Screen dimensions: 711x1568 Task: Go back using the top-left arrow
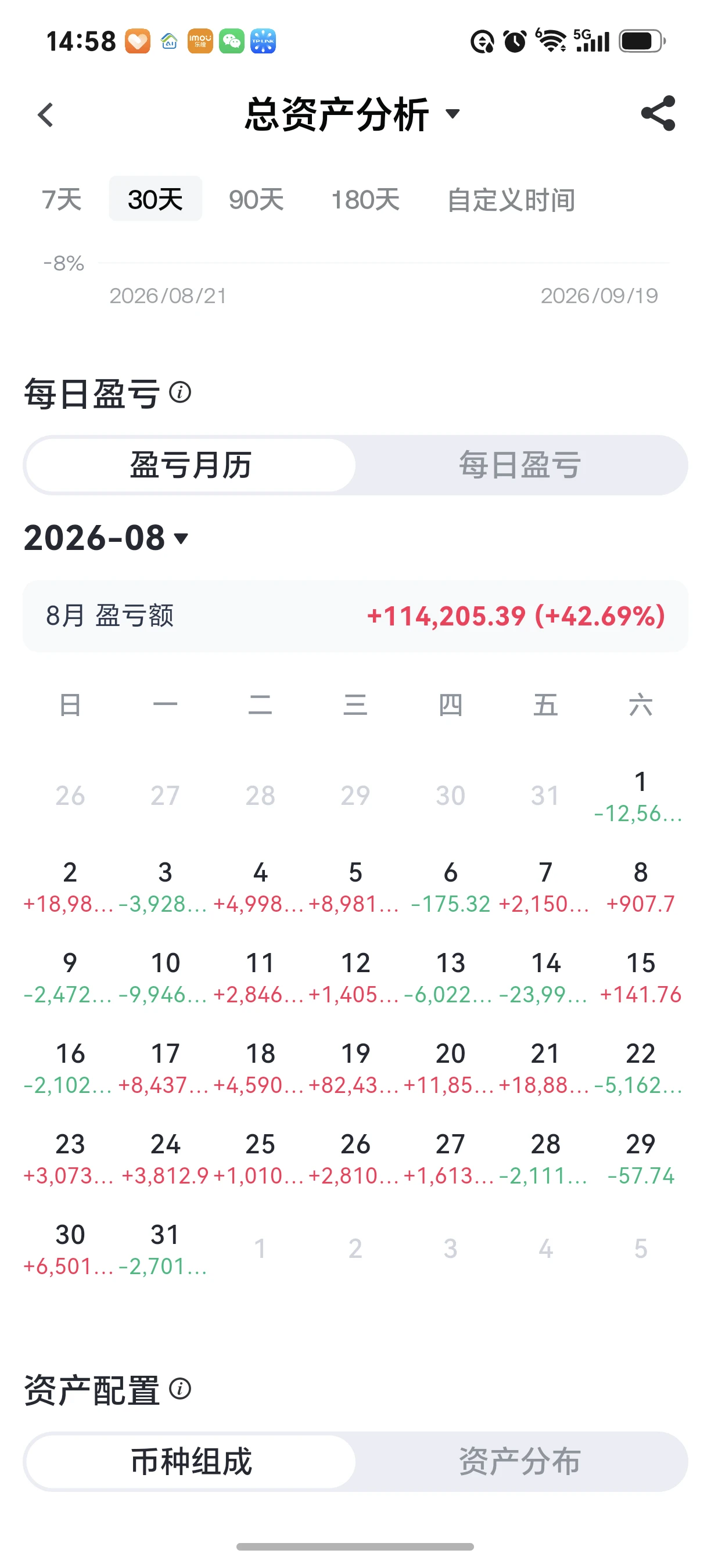(x=46, y=114)
